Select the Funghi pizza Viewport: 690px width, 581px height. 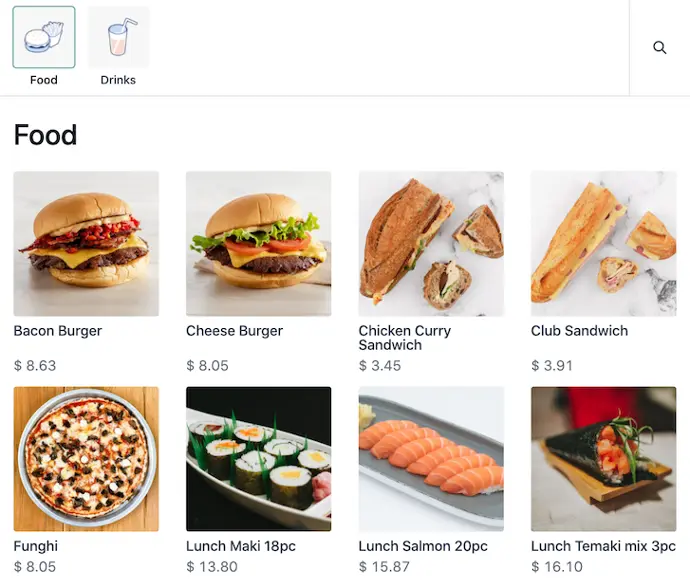[x=86, y=459]
